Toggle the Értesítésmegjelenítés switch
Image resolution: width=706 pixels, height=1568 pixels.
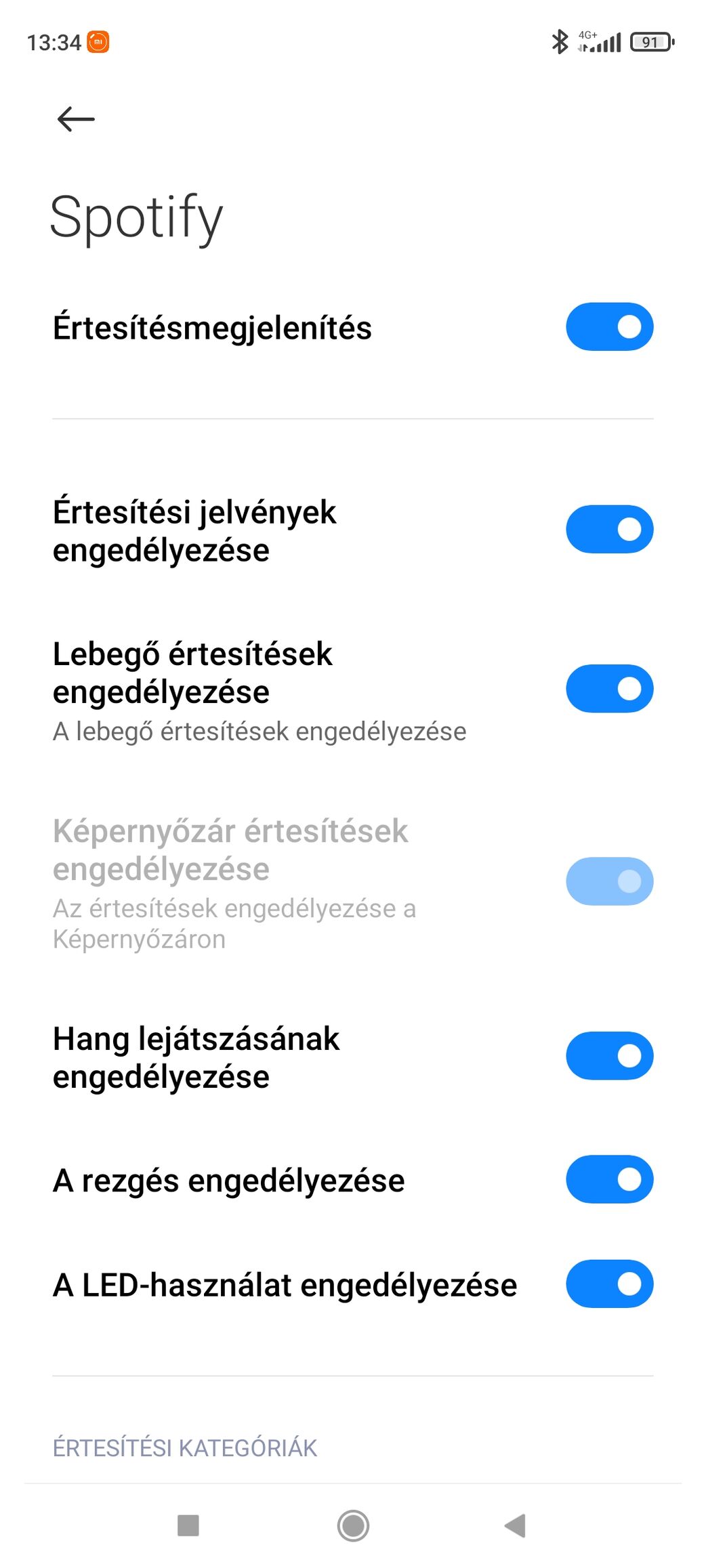coord(609,326)
